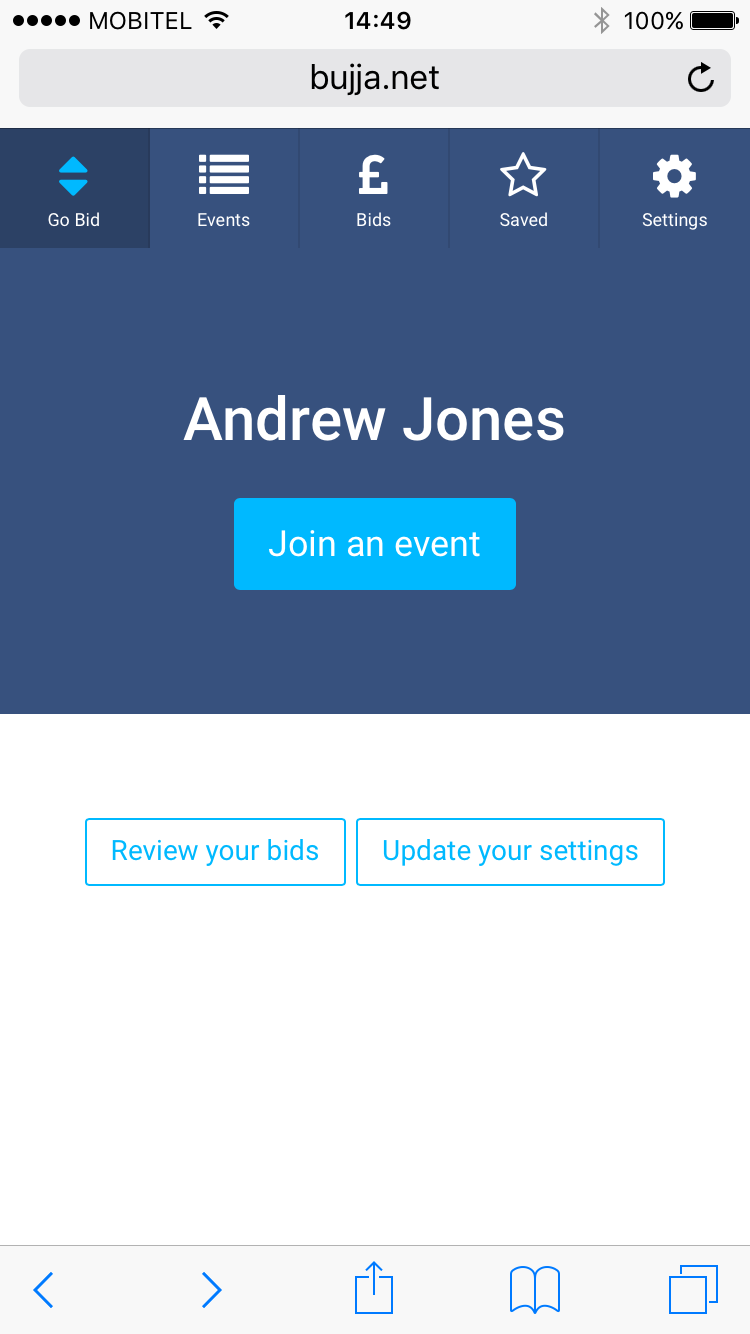This screenshot has height=1334, width=750.
Task: Open the Events tab
Action: click(x=224, y=188)
